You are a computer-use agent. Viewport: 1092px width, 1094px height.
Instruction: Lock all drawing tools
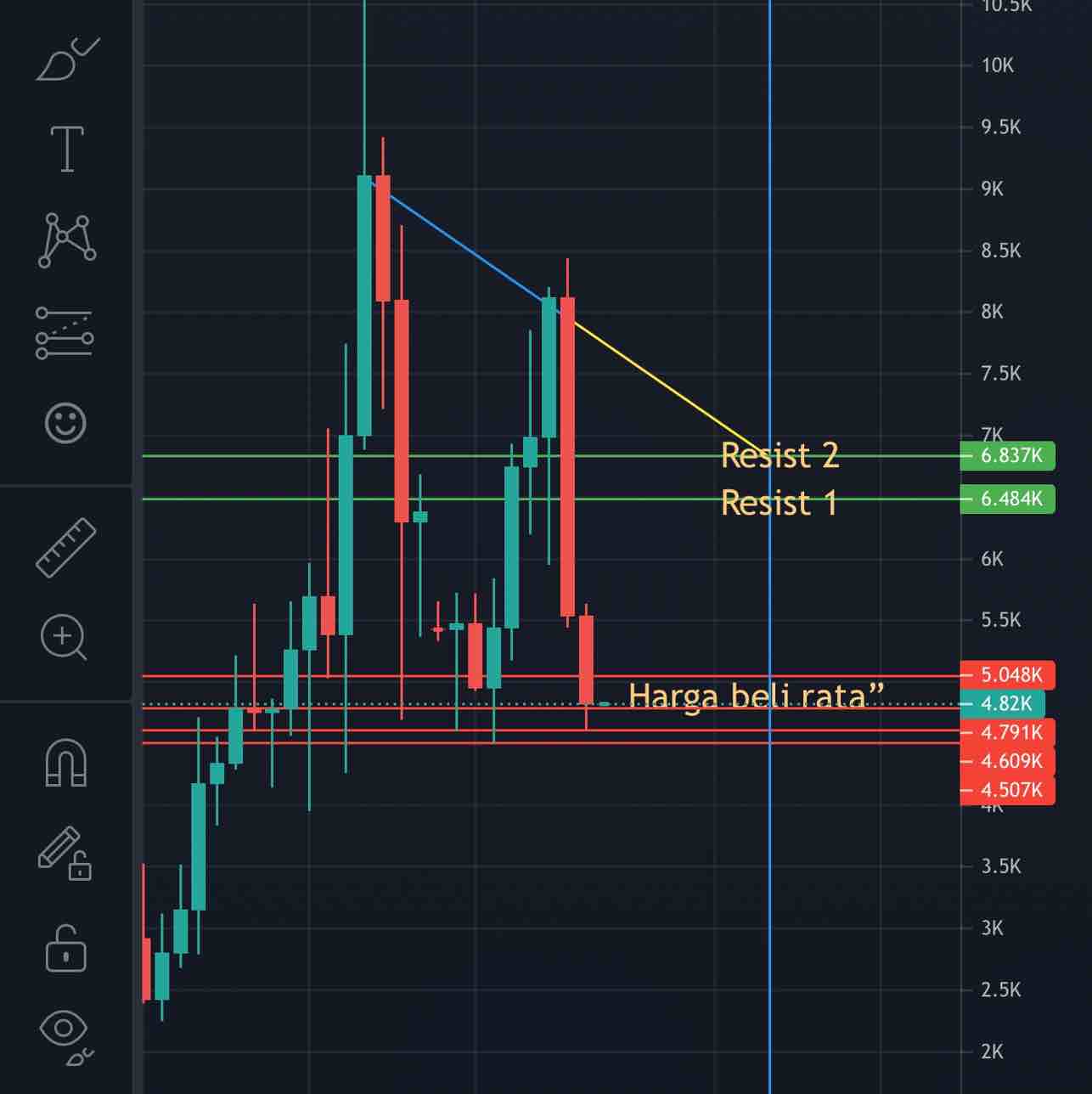click(65, 949)
